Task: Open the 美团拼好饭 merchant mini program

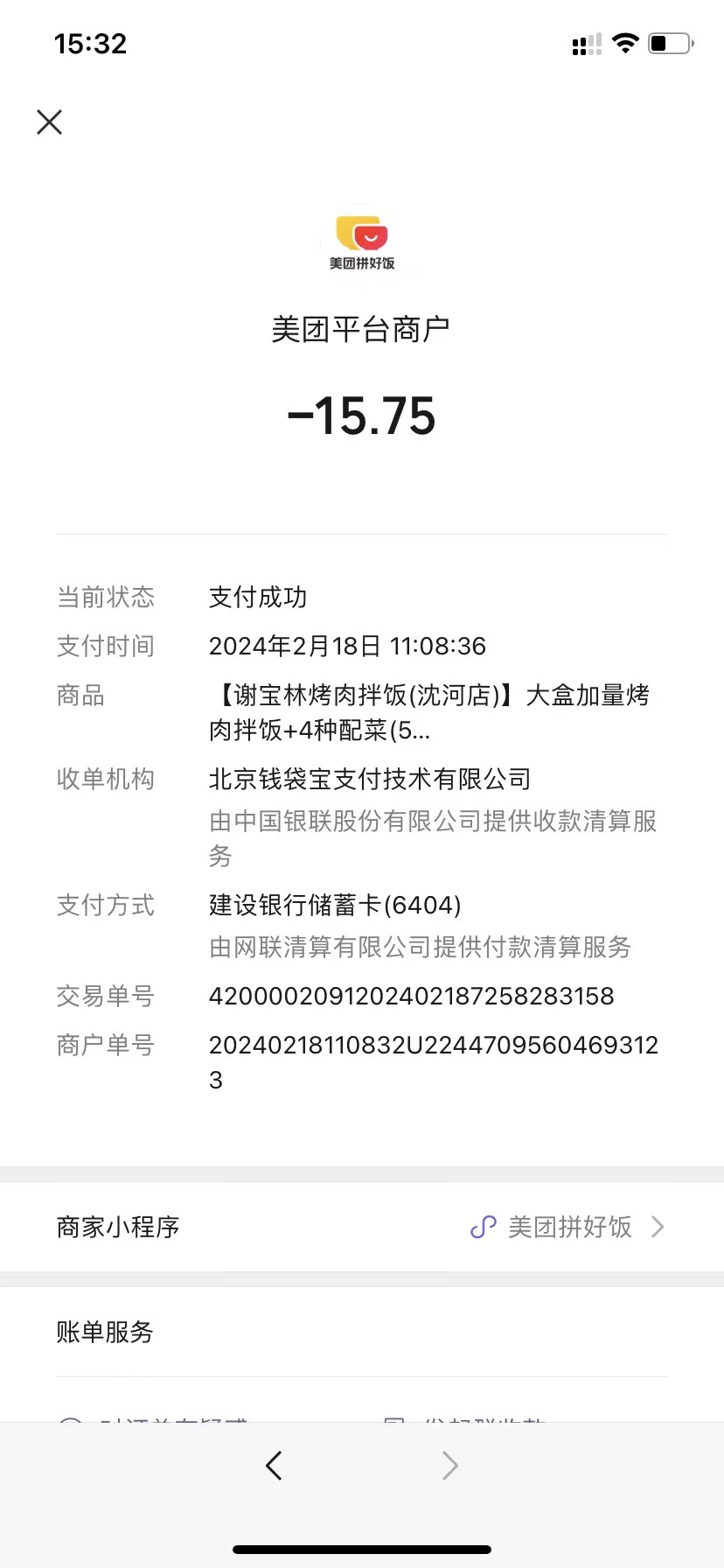Action: pos(568,1227)
